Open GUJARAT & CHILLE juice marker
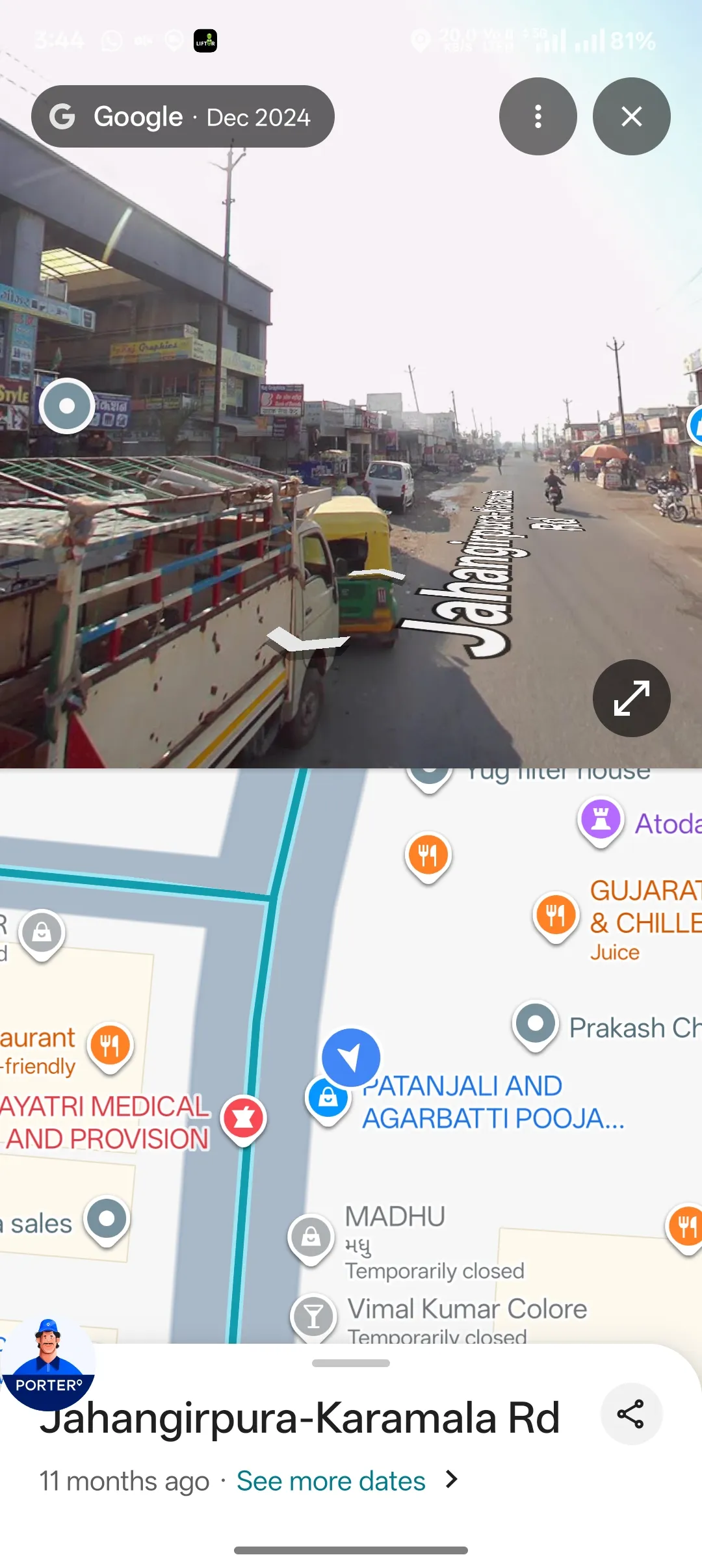The image size is (702, 1568). [x=556, y=915]
